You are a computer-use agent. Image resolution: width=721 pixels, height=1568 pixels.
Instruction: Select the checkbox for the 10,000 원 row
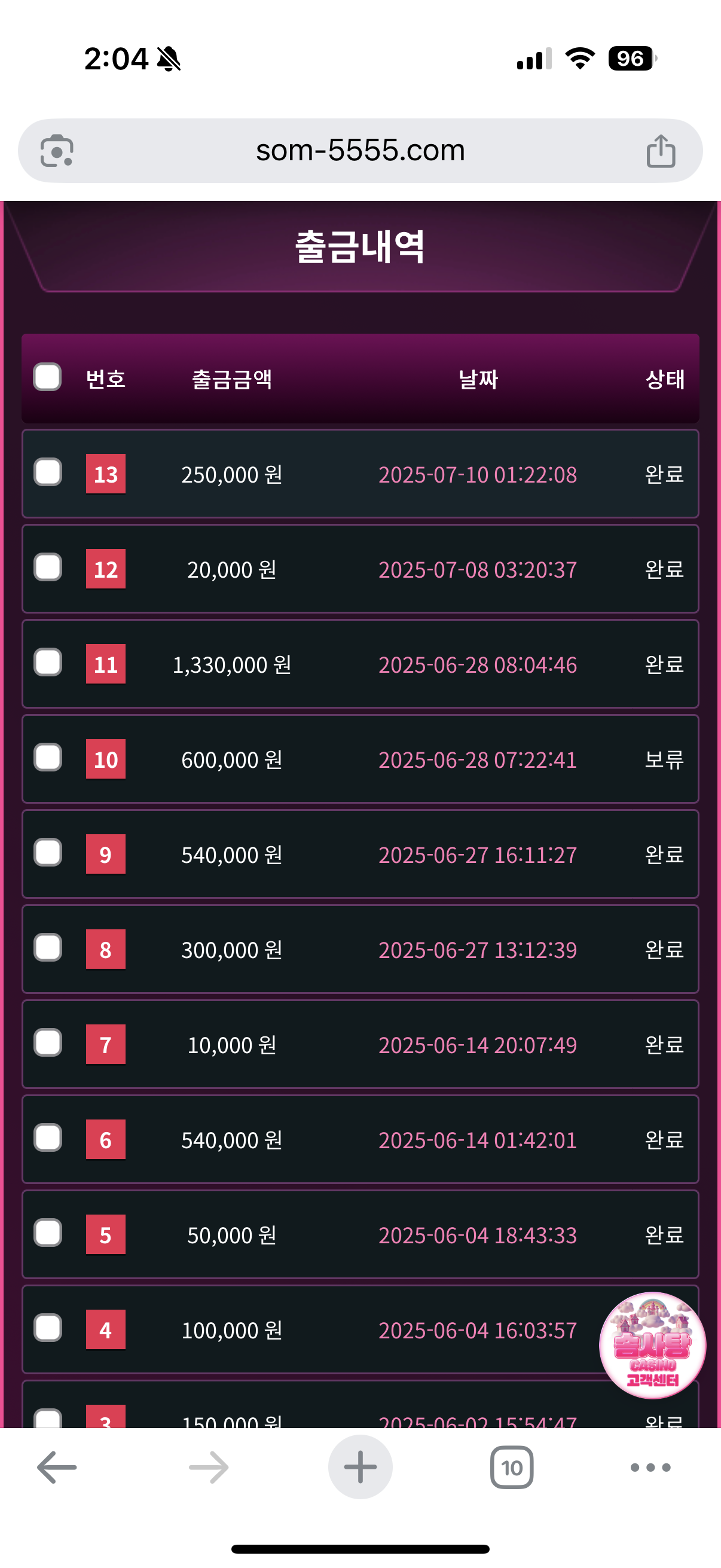(x=47, y=1043)
